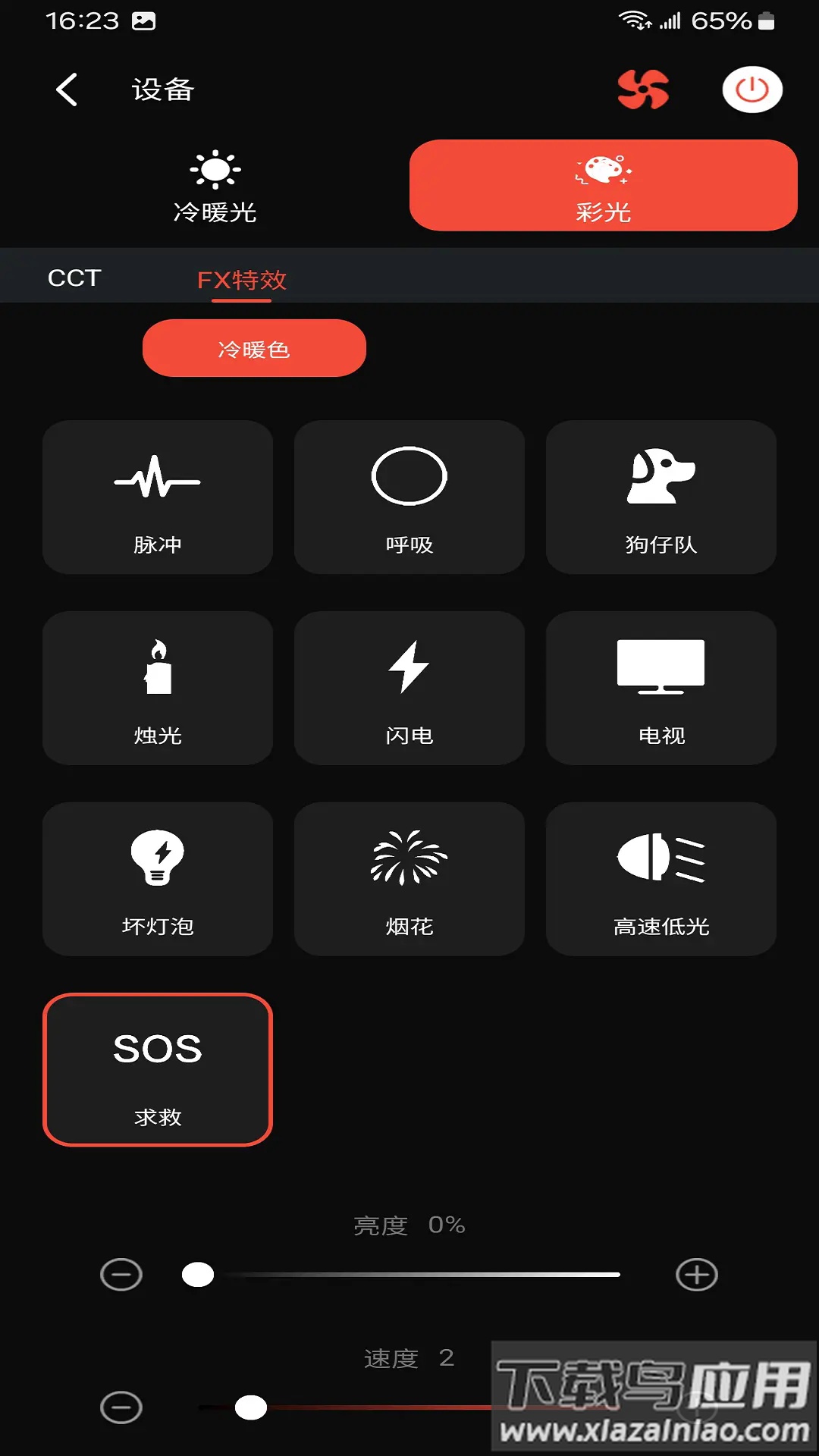
Task: Activate the SOS 求救 emergency mode
Action: [157, 1069]
